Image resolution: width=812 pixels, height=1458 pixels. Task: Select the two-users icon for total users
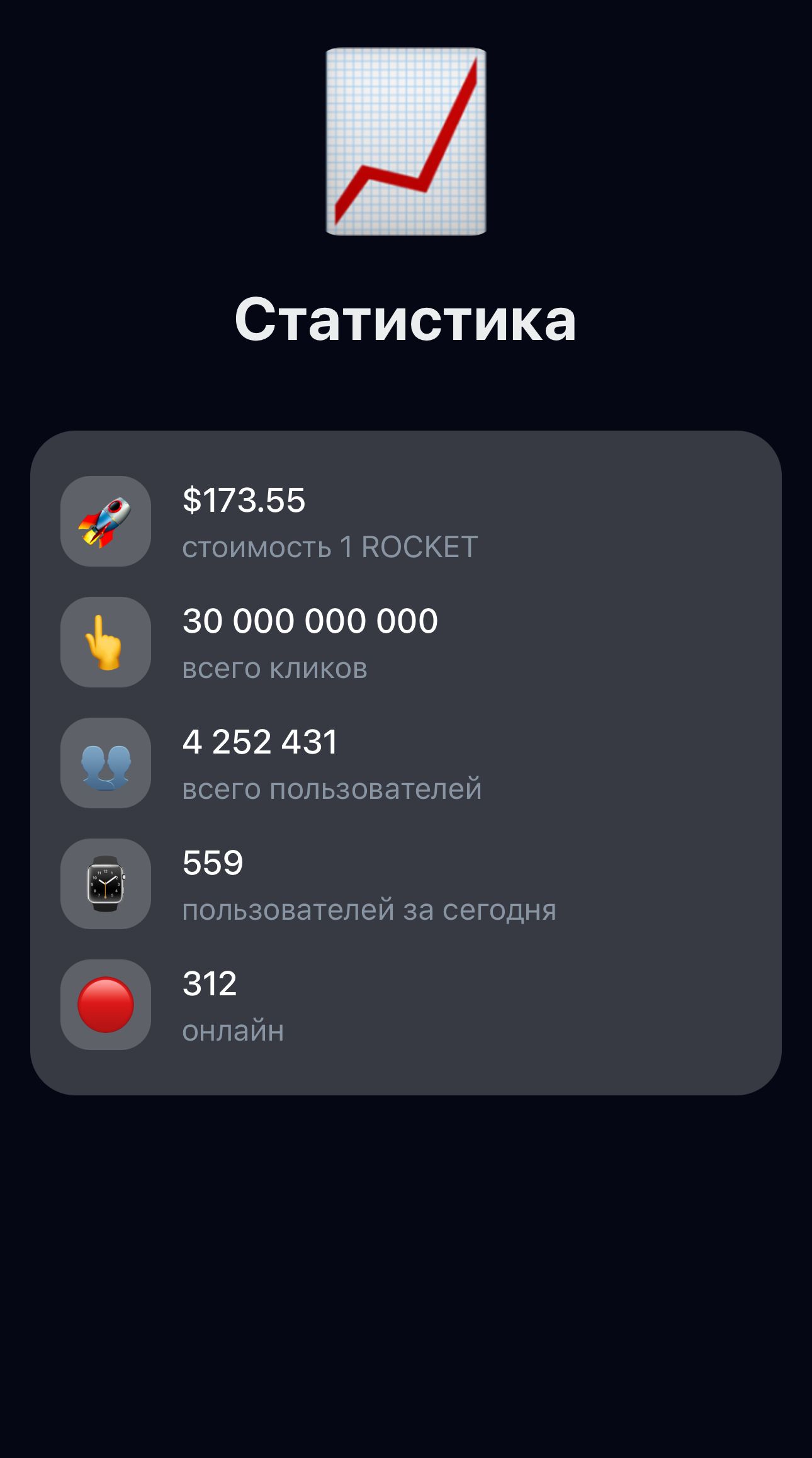pyautogui.click(x=106, y=762)
